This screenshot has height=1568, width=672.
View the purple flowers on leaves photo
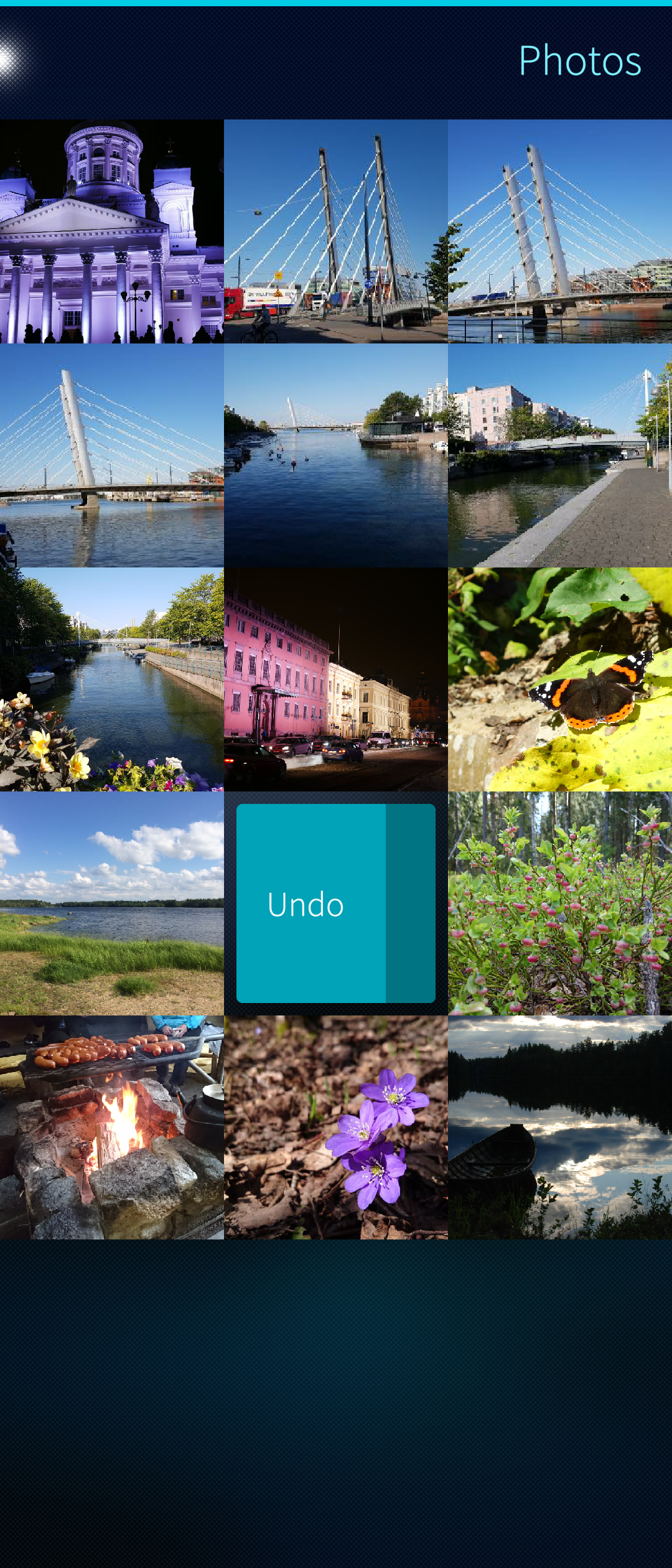(336, 1127)
